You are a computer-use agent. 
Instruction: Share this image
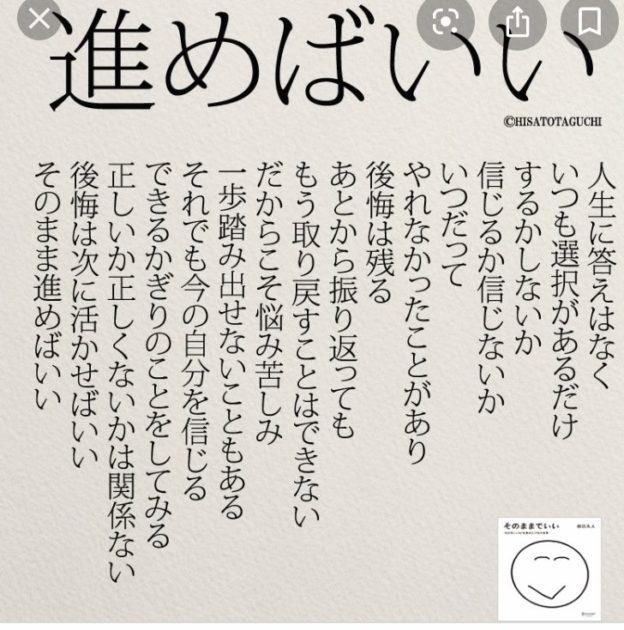point(519,18)
